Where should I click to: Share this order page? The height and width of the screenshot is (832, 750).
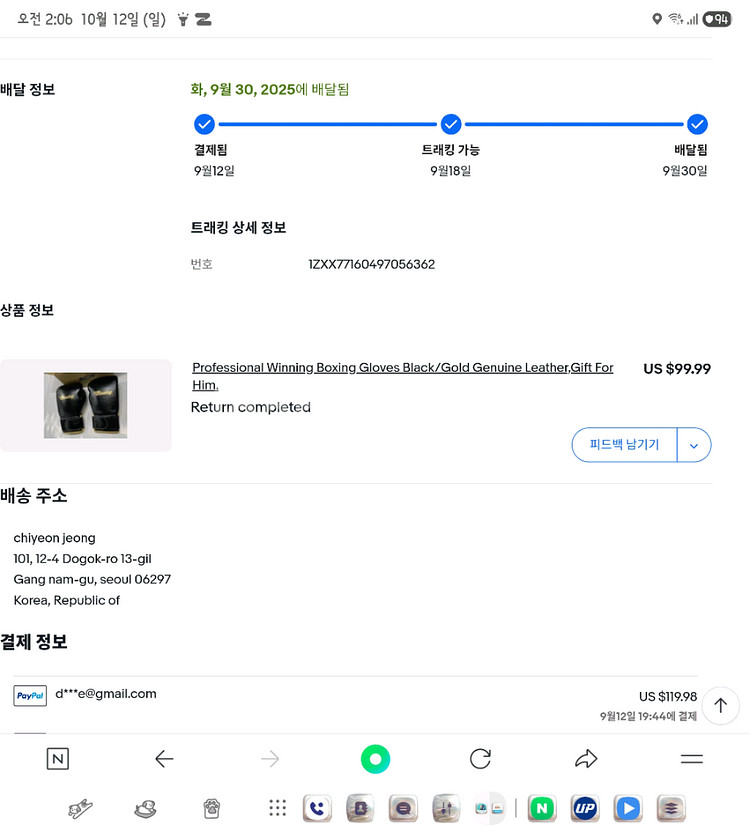(x=586, y=759)
